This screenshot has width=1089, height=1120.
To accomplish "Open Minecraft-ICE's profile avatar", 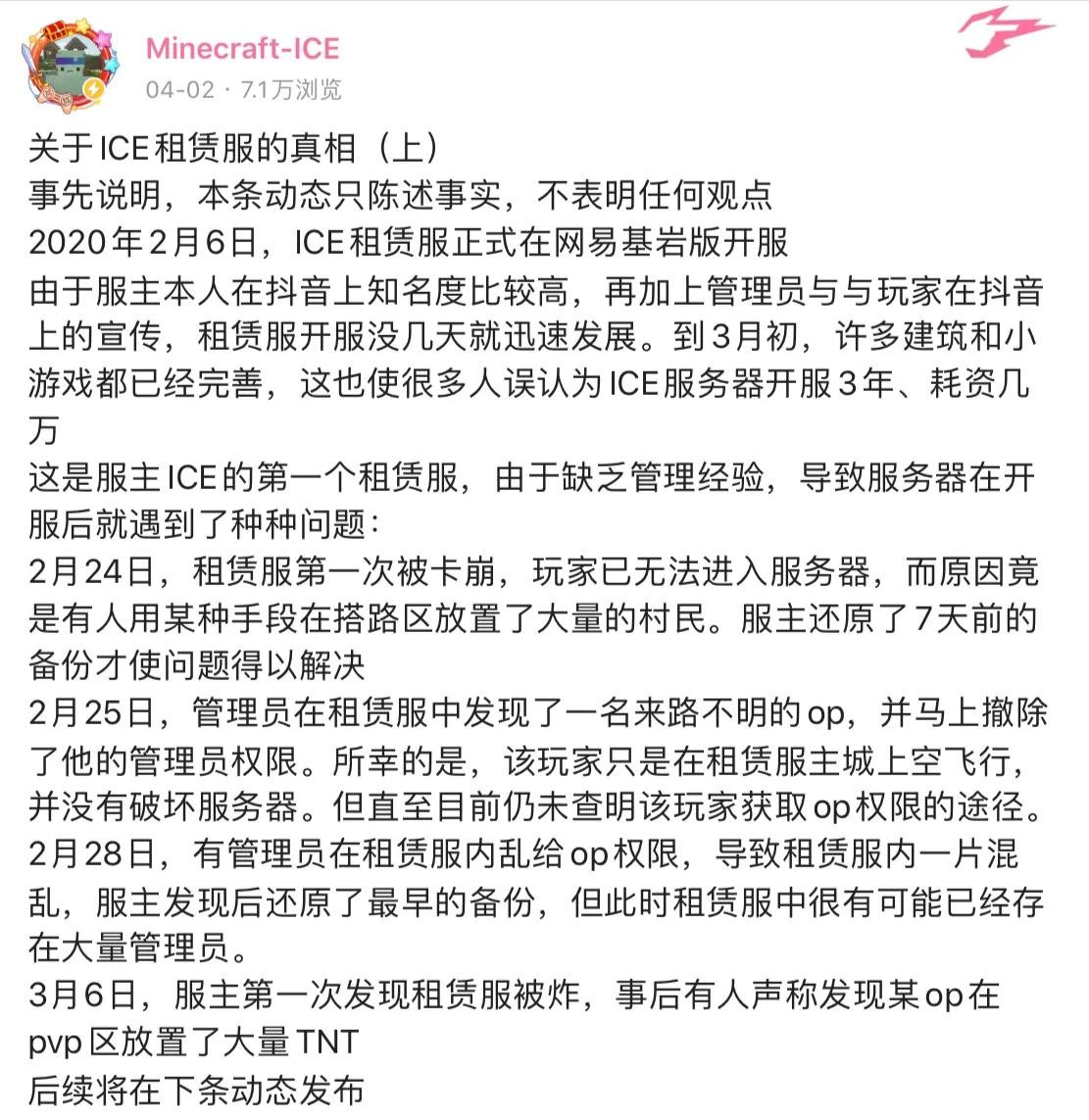I will tap(68, 65).
